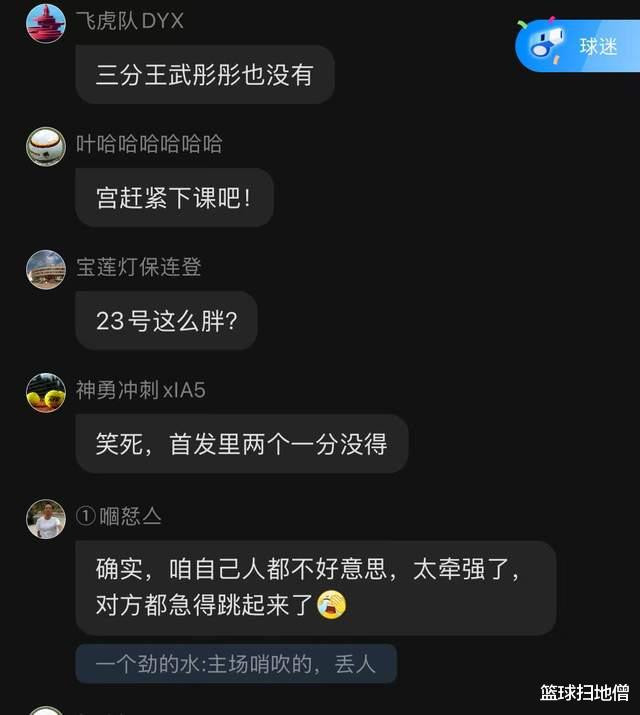This screenshot has height=715, width=640.
Task: Select the comment 笑死，首发里两个一分没得
Action: click(x=241, y=444)
